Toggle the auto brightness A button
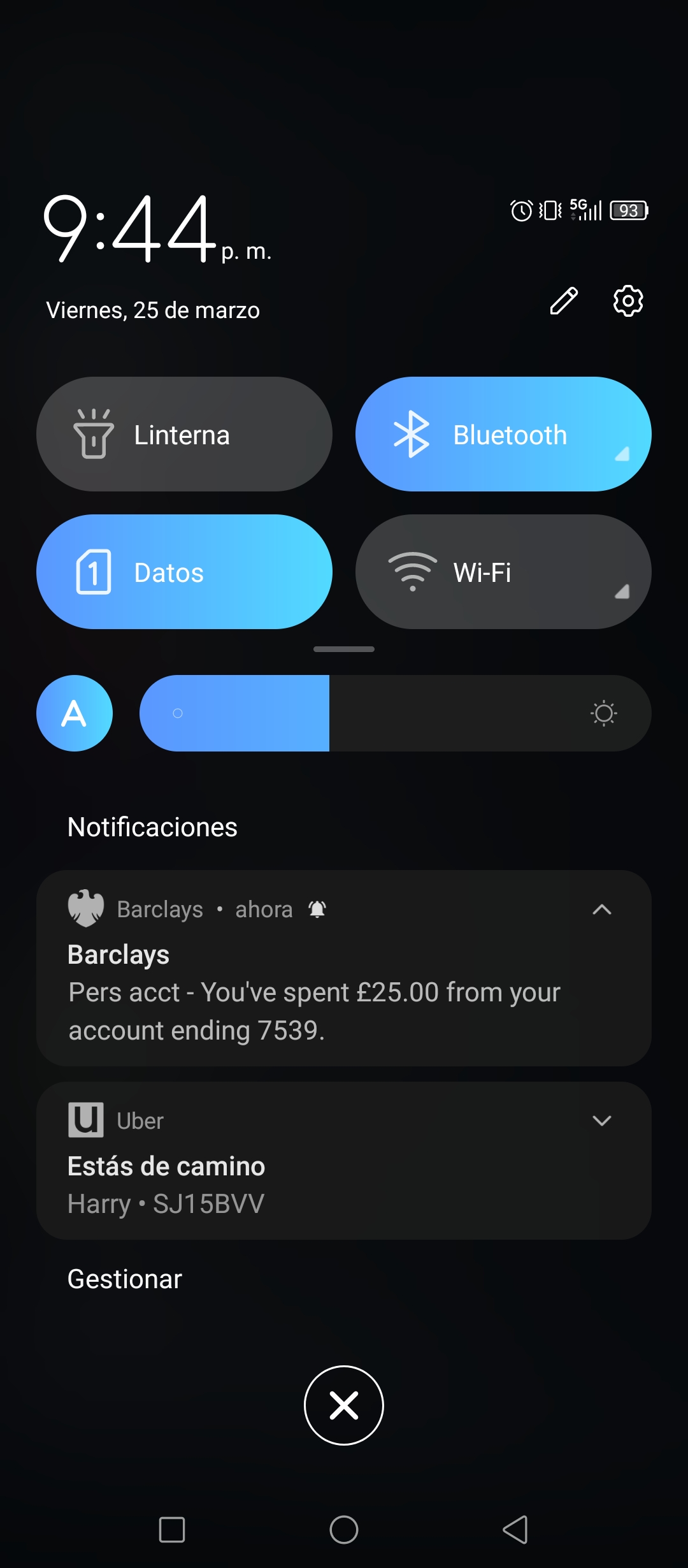The height and width of the screenshot is (1568, 688). point(75,713)
